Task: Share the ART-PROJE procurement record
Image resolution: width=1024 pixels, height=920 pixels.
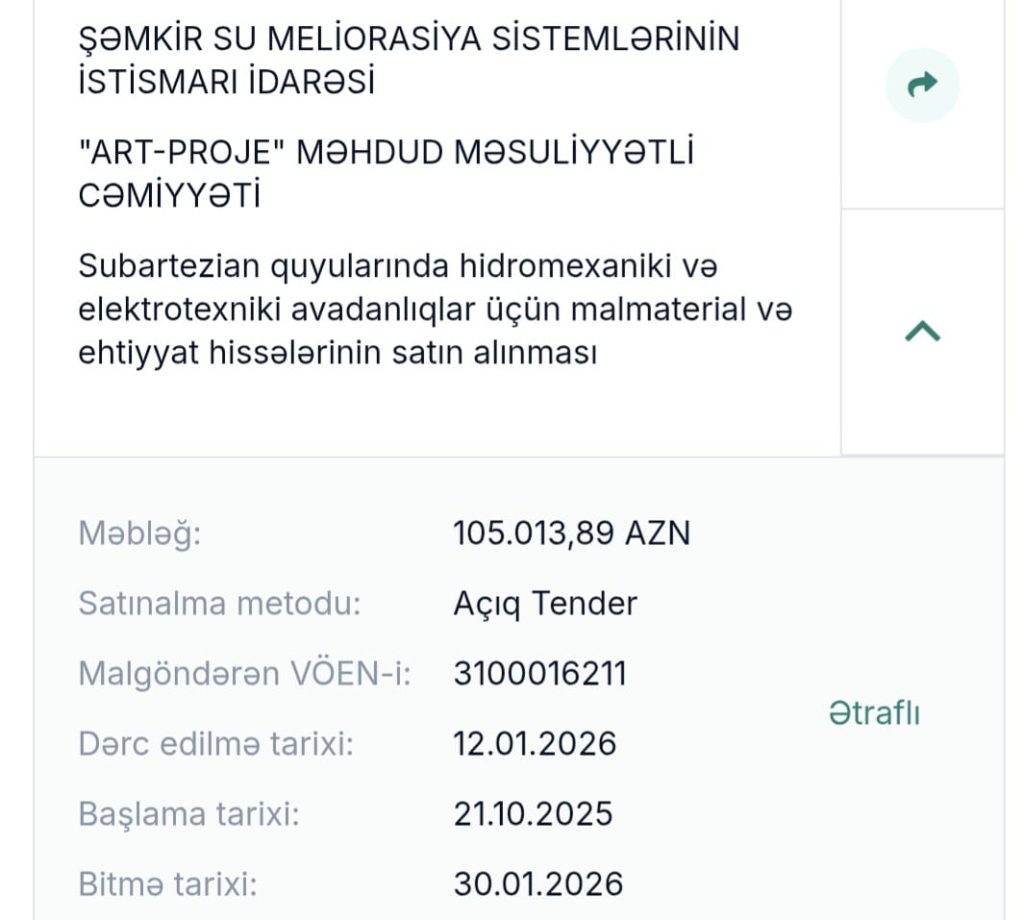Action: 922,86
